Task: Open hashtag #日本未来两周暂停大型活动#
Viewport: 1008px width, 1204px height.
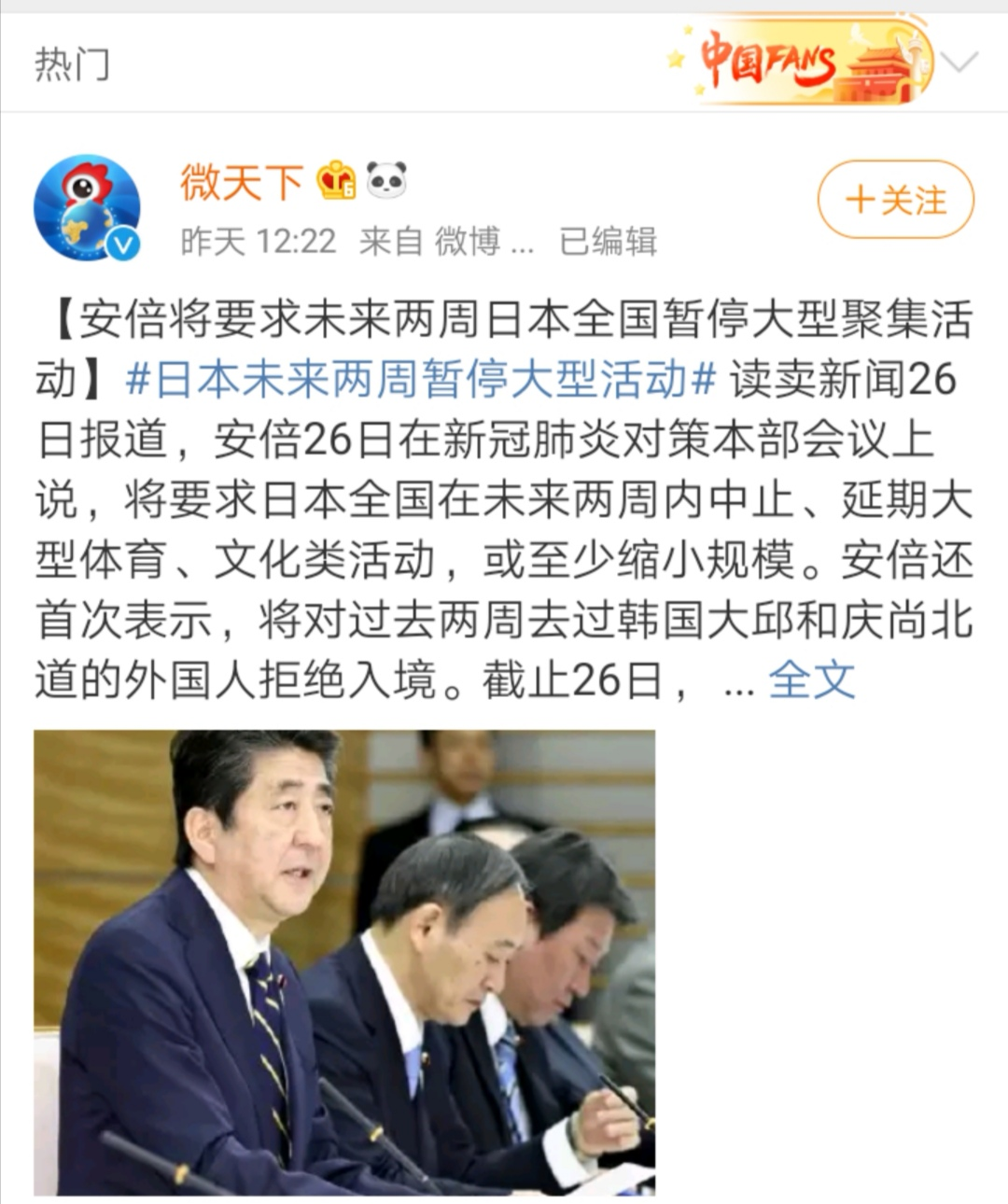Action: point(421,380)
